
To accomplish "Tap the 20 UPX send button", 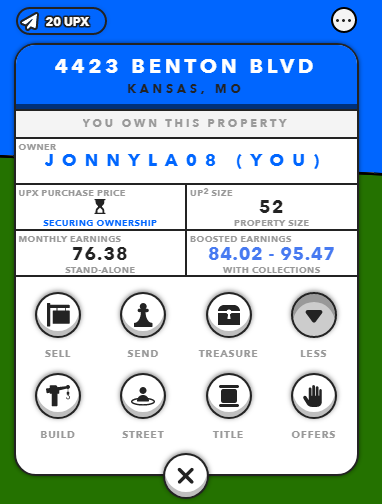I will (61, 21).
